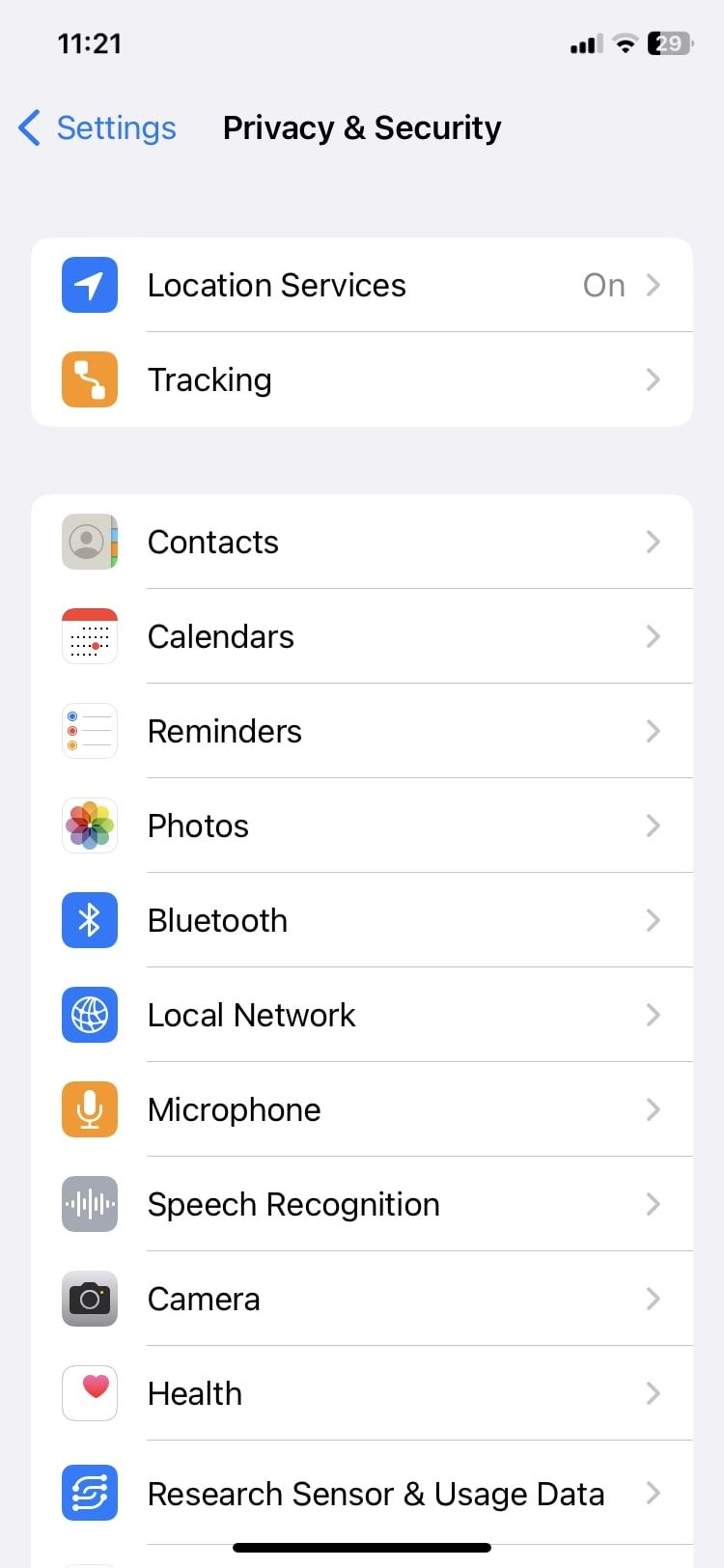Tap the Calendars icon

click(x=89, y=635)
